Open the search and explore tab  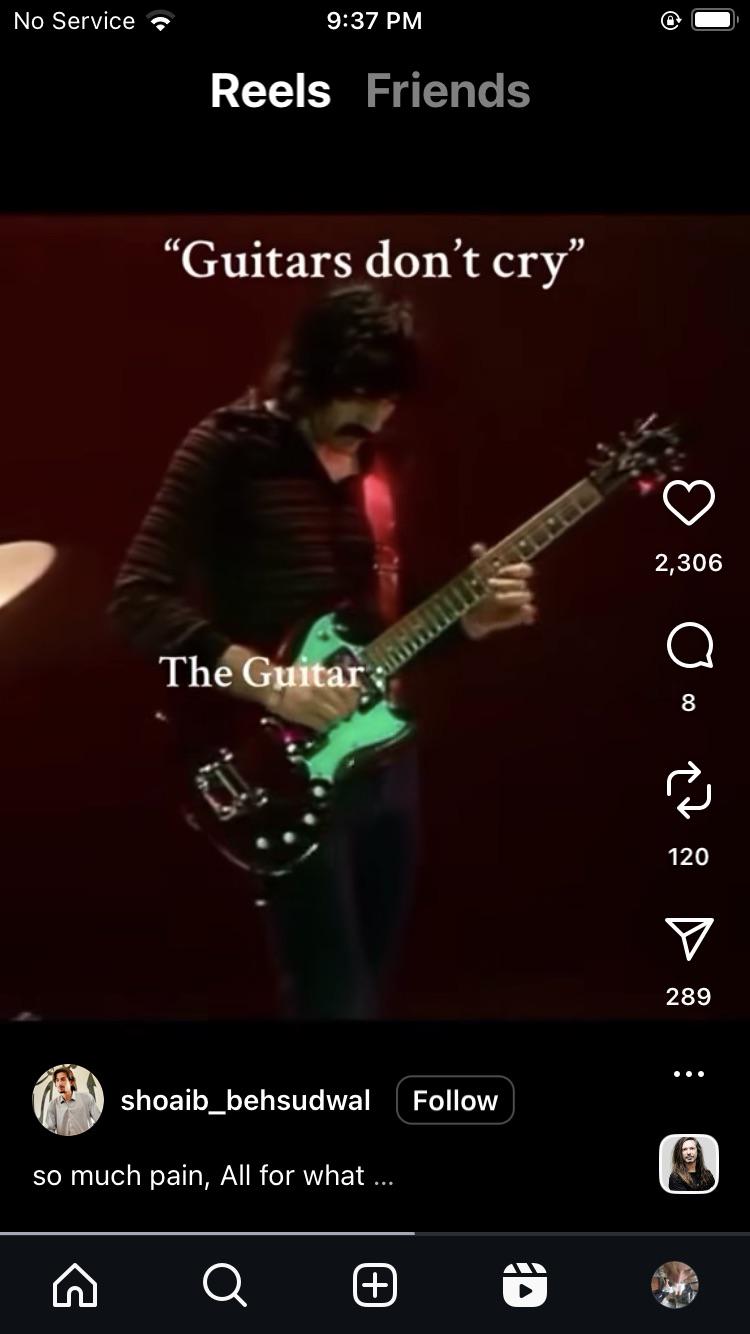225,1285
